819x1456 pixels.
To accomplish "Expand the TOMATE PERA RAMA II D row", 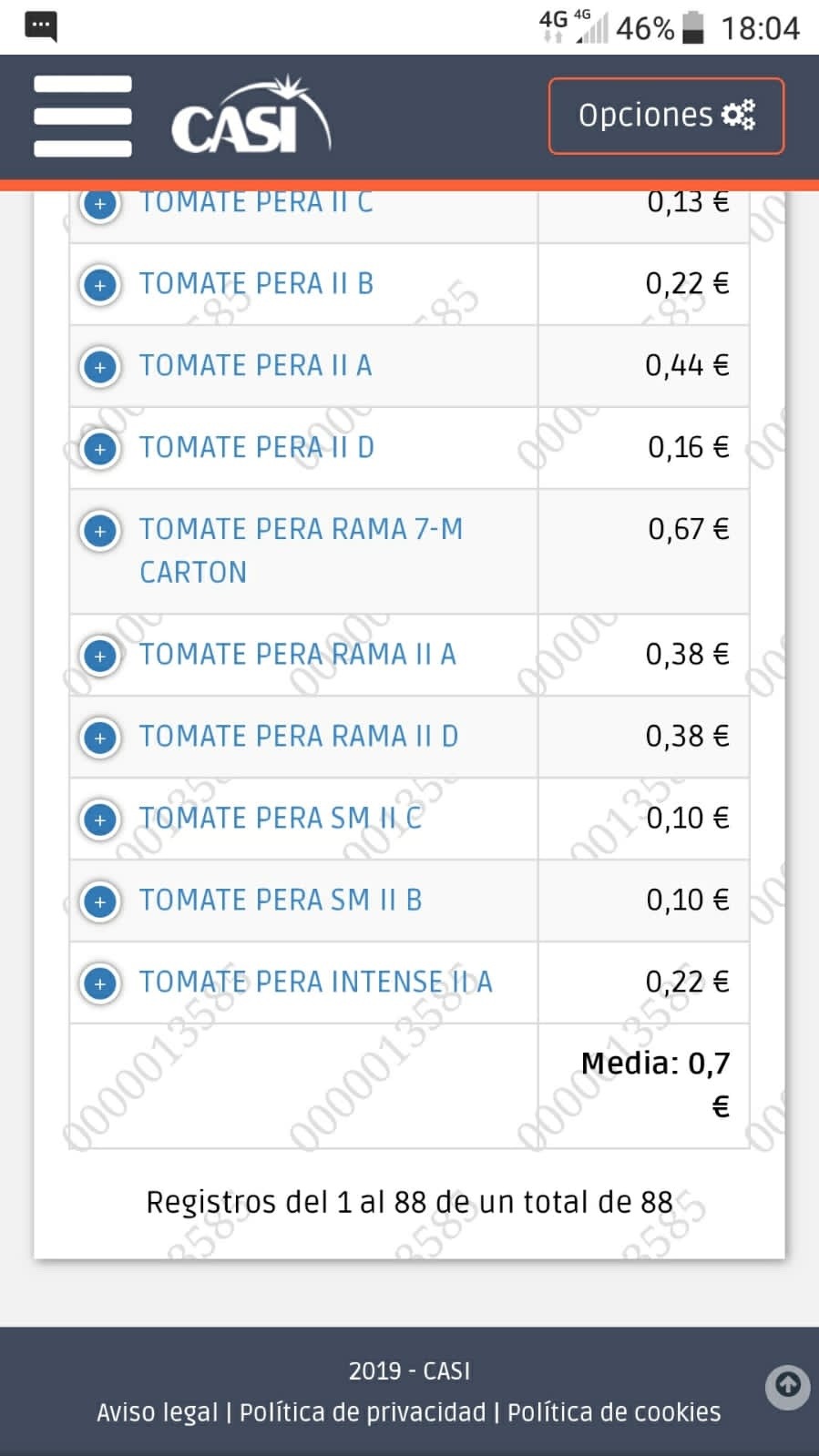I will [x=100, y=738].
